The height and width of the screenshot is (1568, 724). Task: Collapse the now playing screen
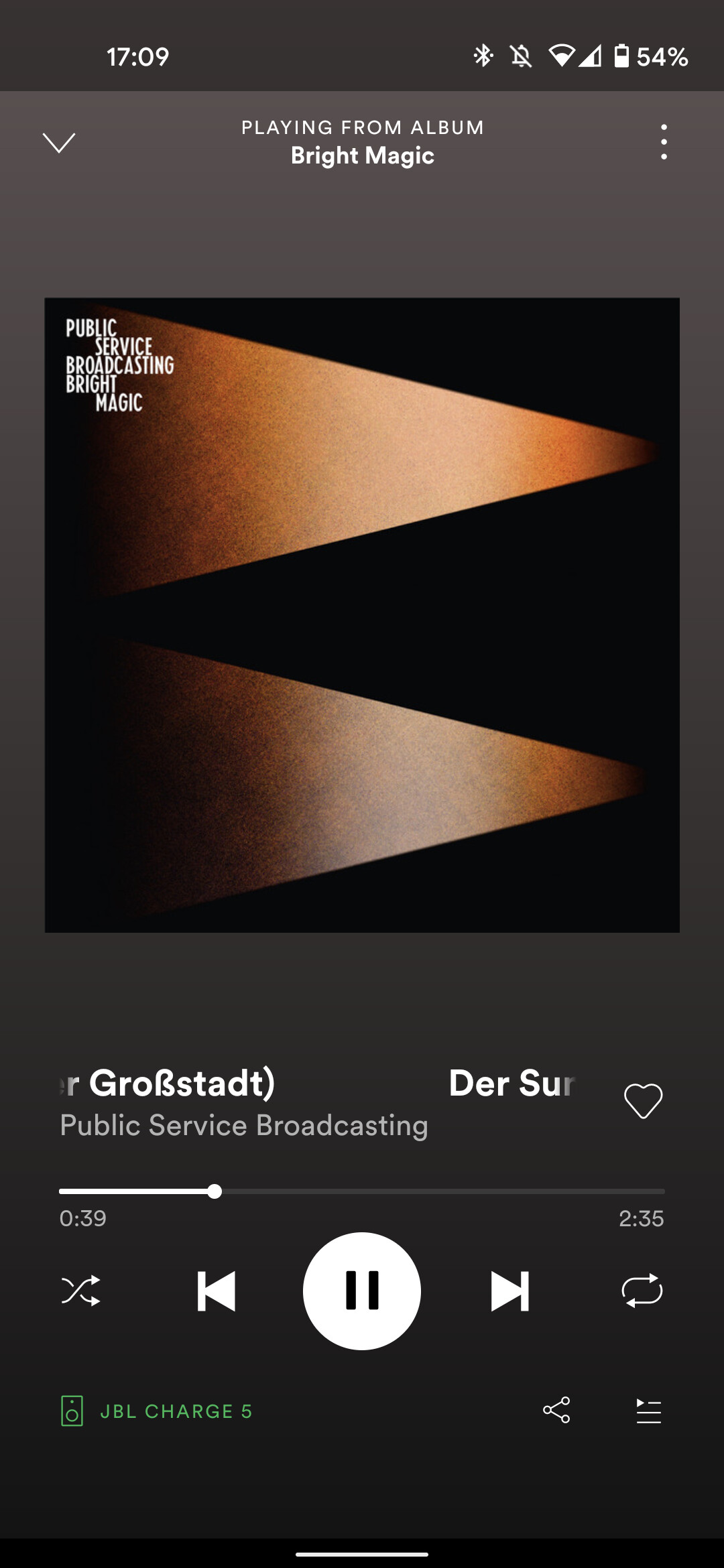59,142
